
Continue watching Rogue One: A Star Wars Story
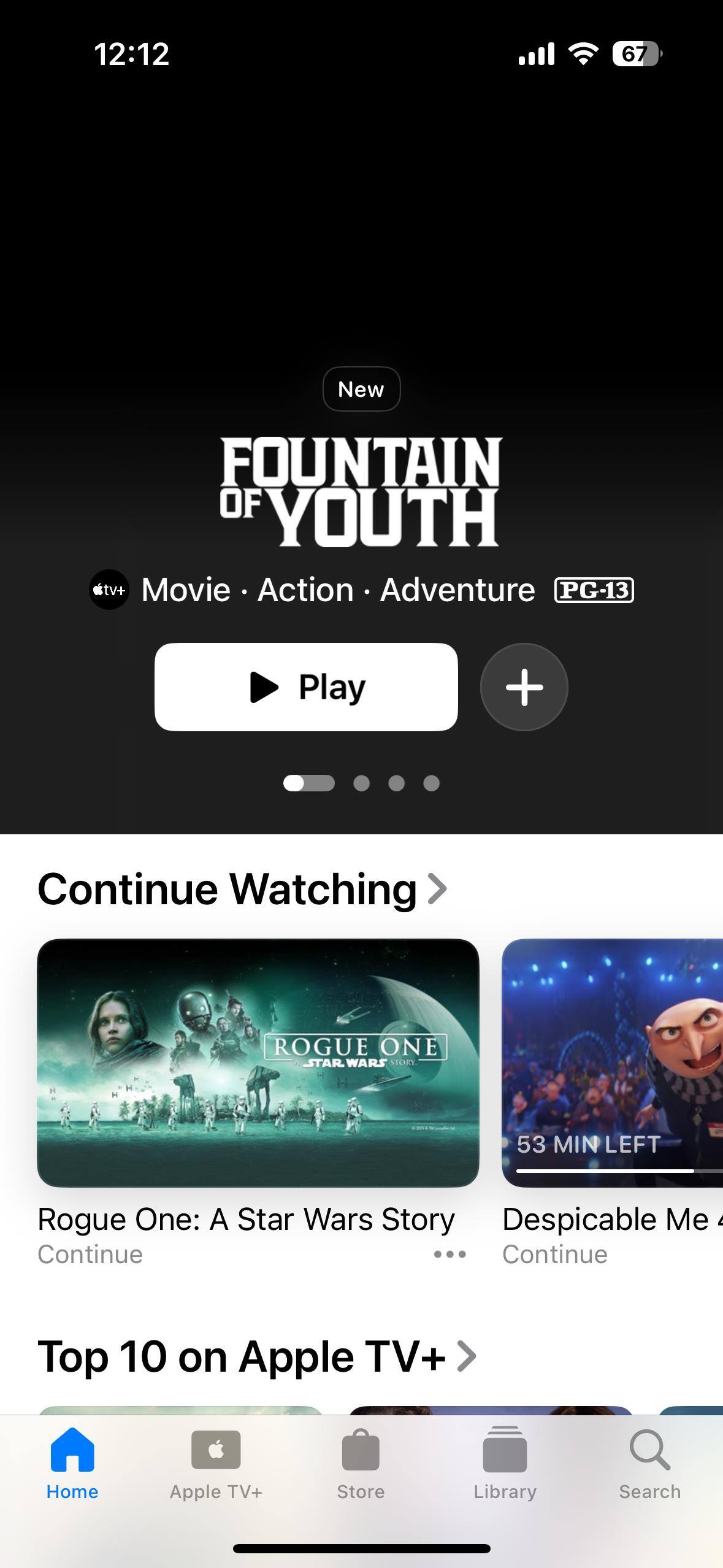coord(258,1063)
